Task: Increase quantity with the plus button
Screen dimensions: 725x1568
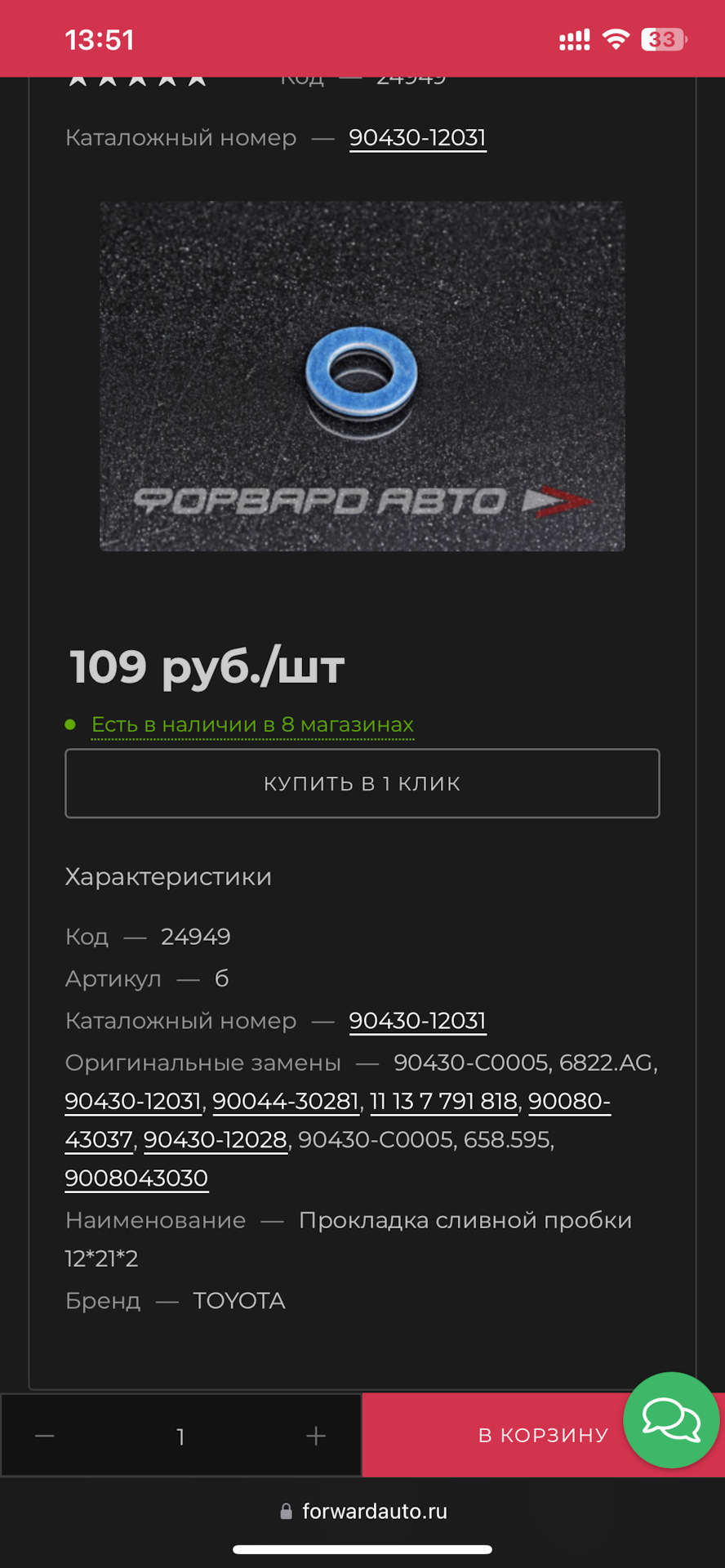Action: tap(315, 1435)
